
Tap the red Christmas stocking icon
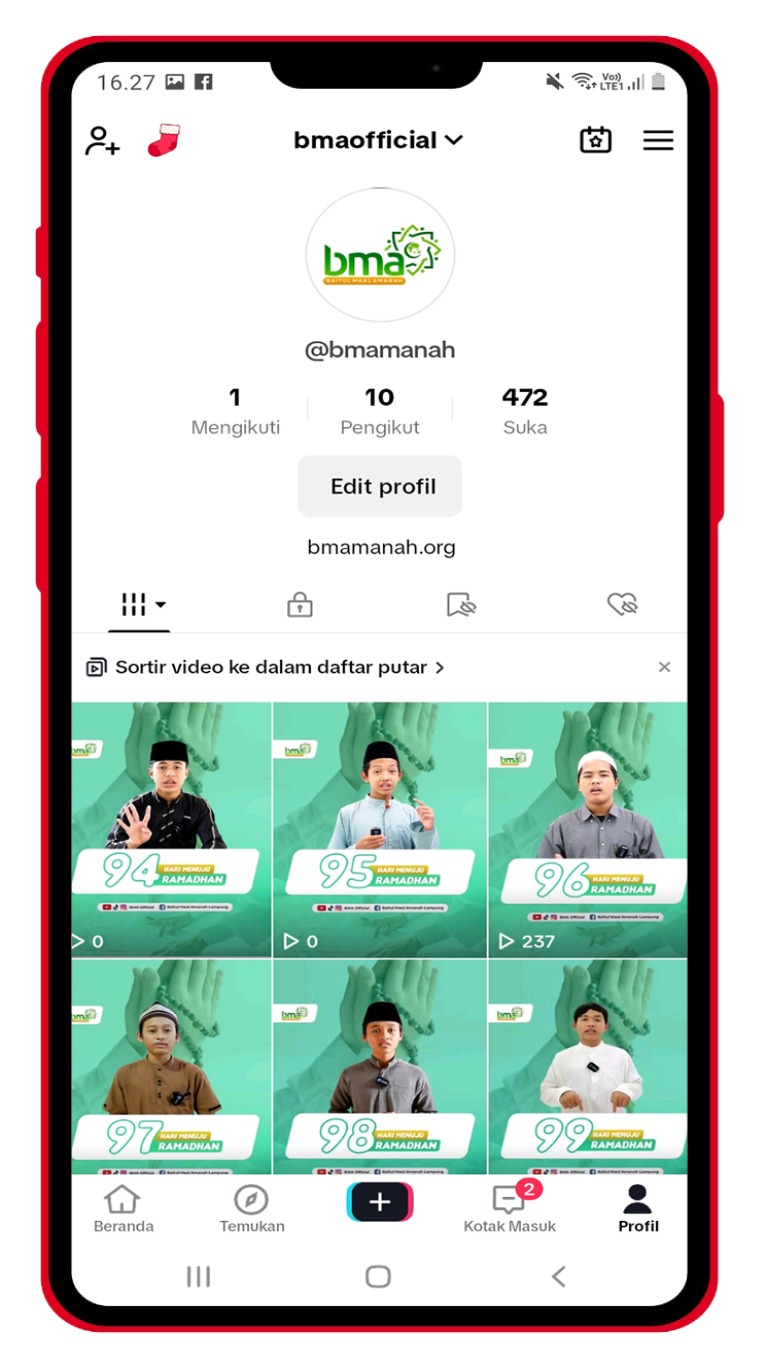pyautogui.click(x=164, y=141)
